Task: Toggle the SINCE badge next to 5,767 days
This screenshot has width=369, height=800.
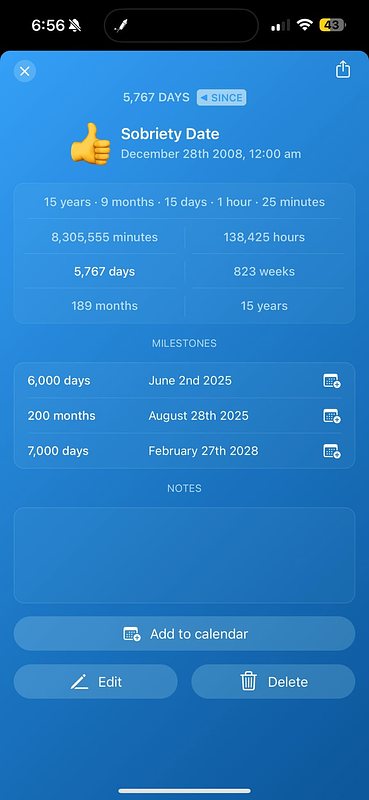Action: point(222,97)
